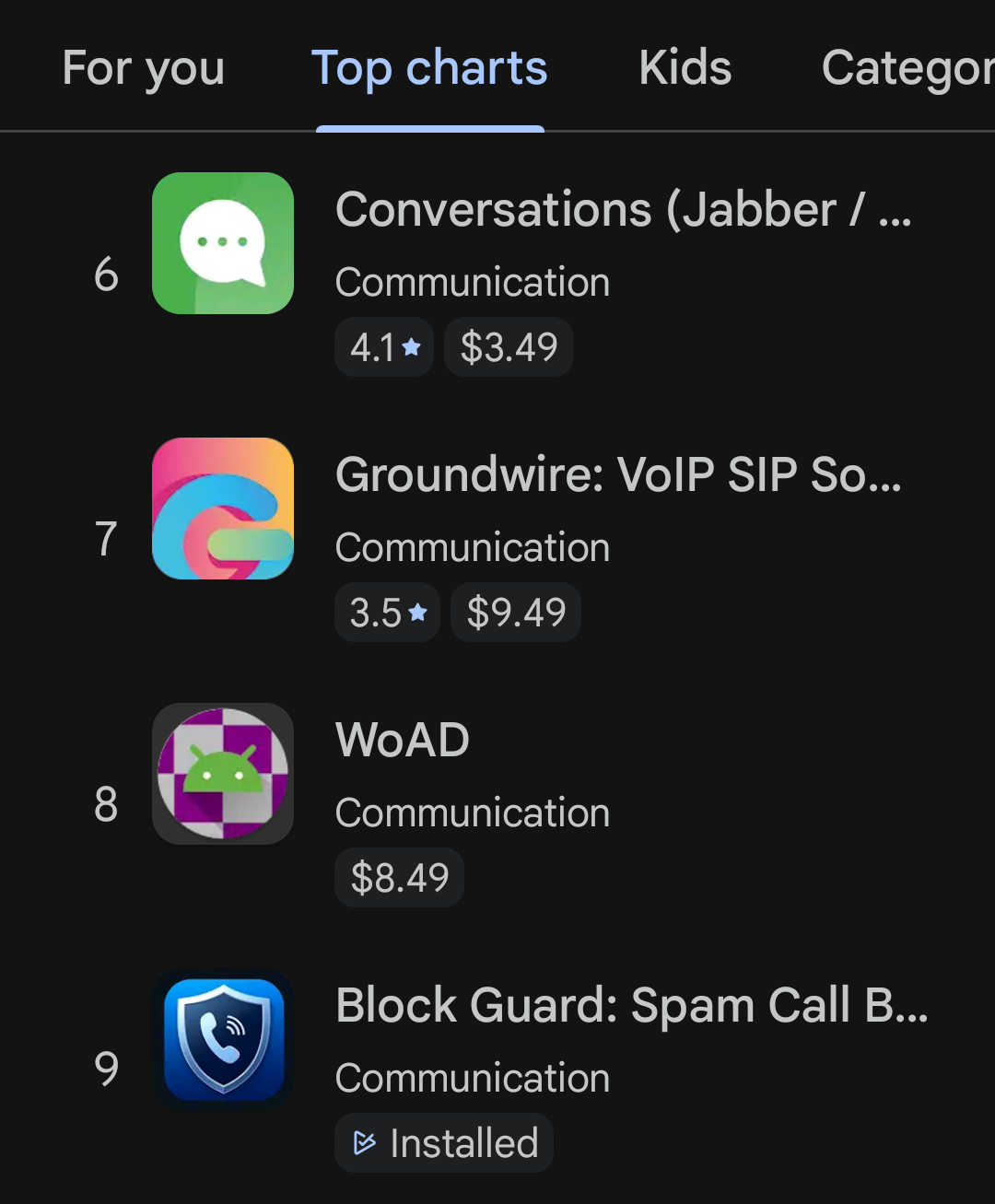Select the Block Guard app icon
Image resolution: width=995 pixels, height=1204 pixels.
pos(223,1038)
